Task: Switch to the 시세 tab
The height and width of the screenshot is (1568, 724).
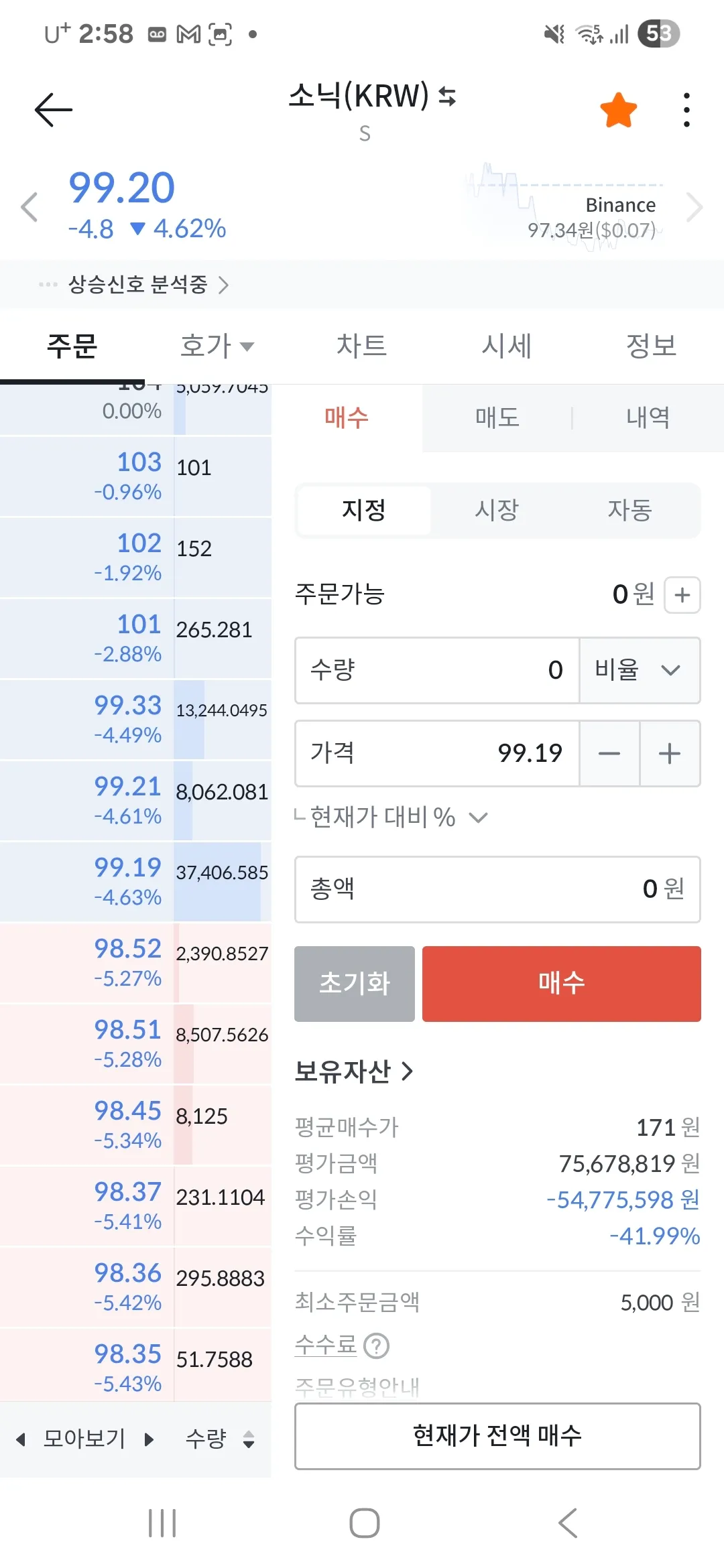Action: (x=507, y=346)
